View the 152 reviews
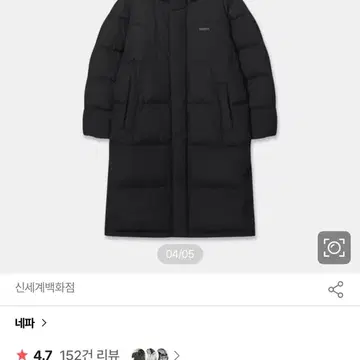 point(89,354)
